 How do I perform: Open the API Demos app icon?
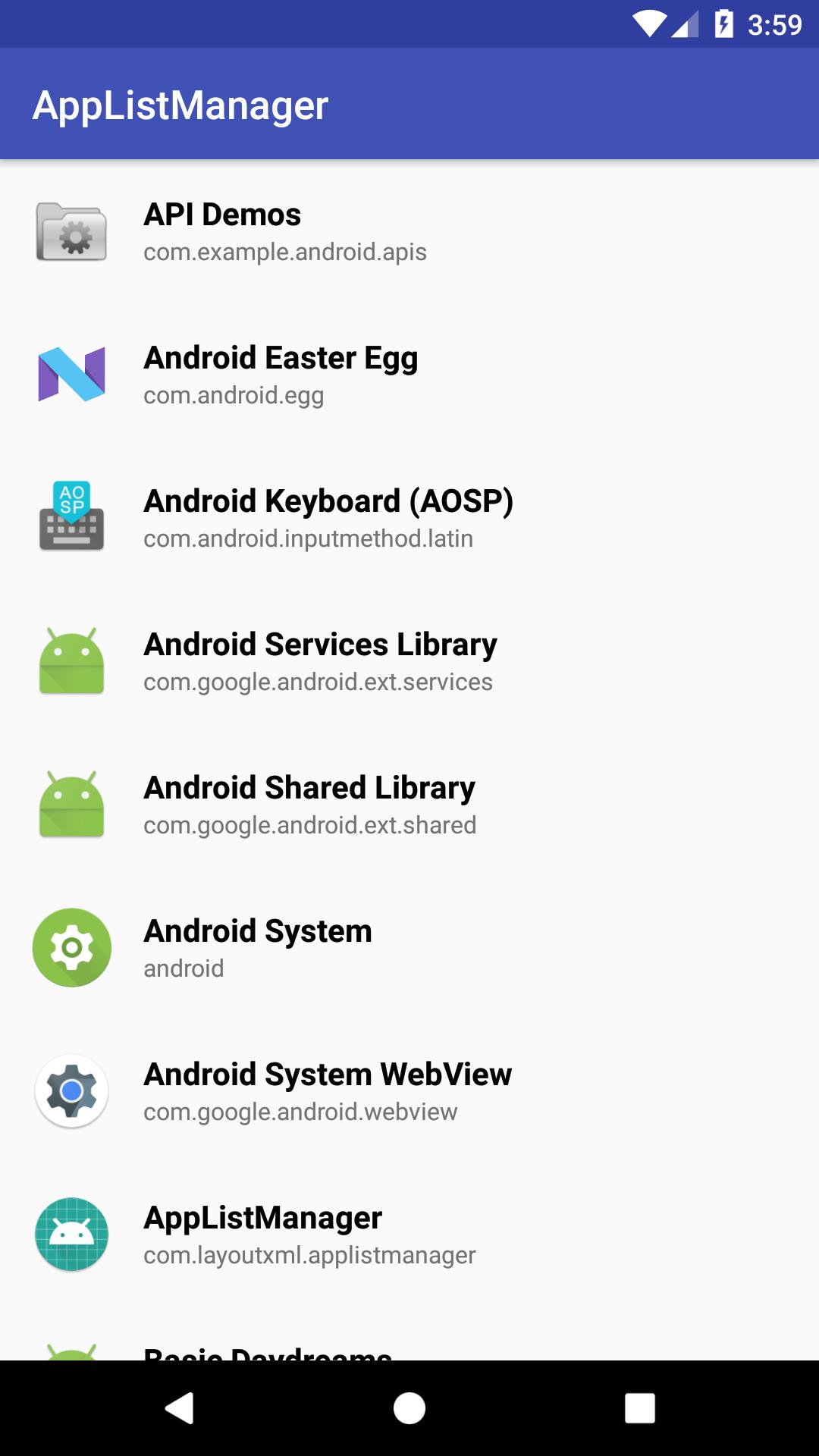tap(71, 233)
